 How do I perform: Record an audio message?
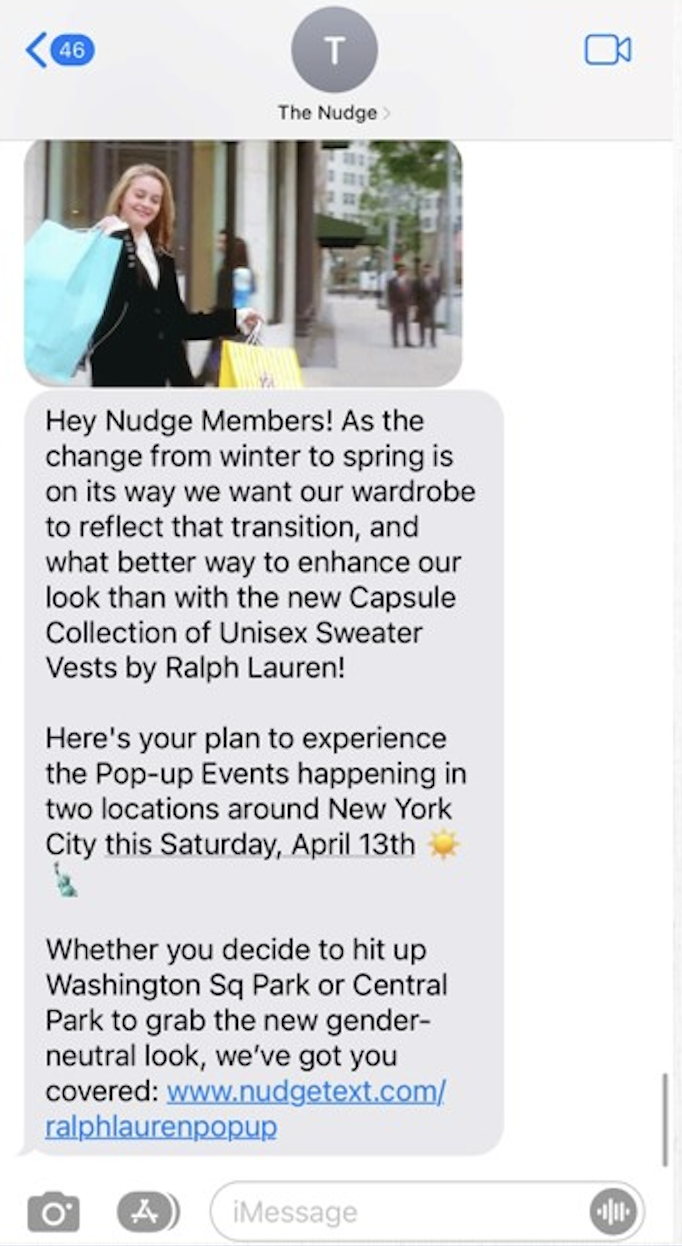point(613,1212)
